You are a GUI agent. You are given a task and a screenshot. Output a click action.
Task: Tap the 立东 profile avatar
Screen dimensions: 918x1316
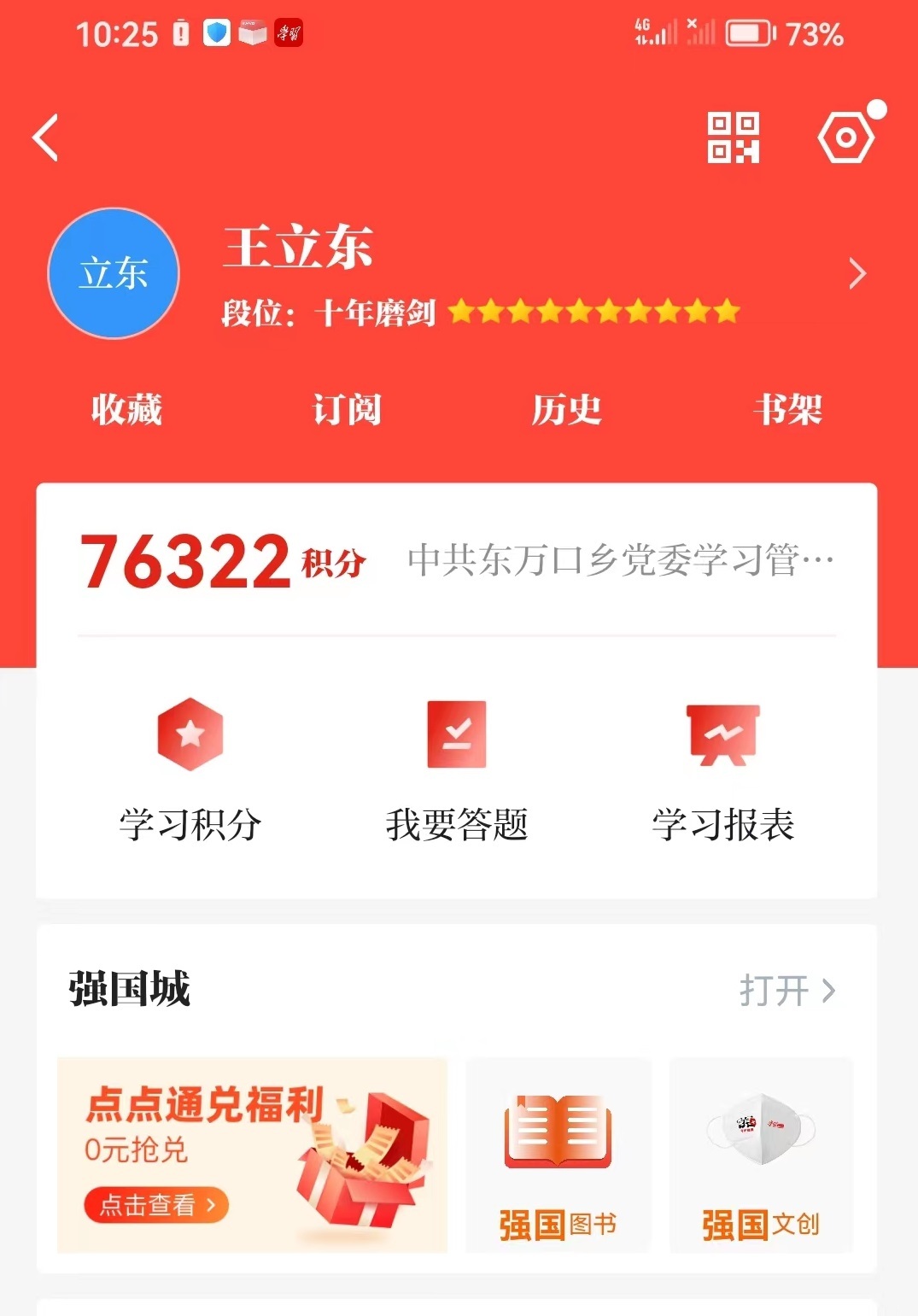114,274
